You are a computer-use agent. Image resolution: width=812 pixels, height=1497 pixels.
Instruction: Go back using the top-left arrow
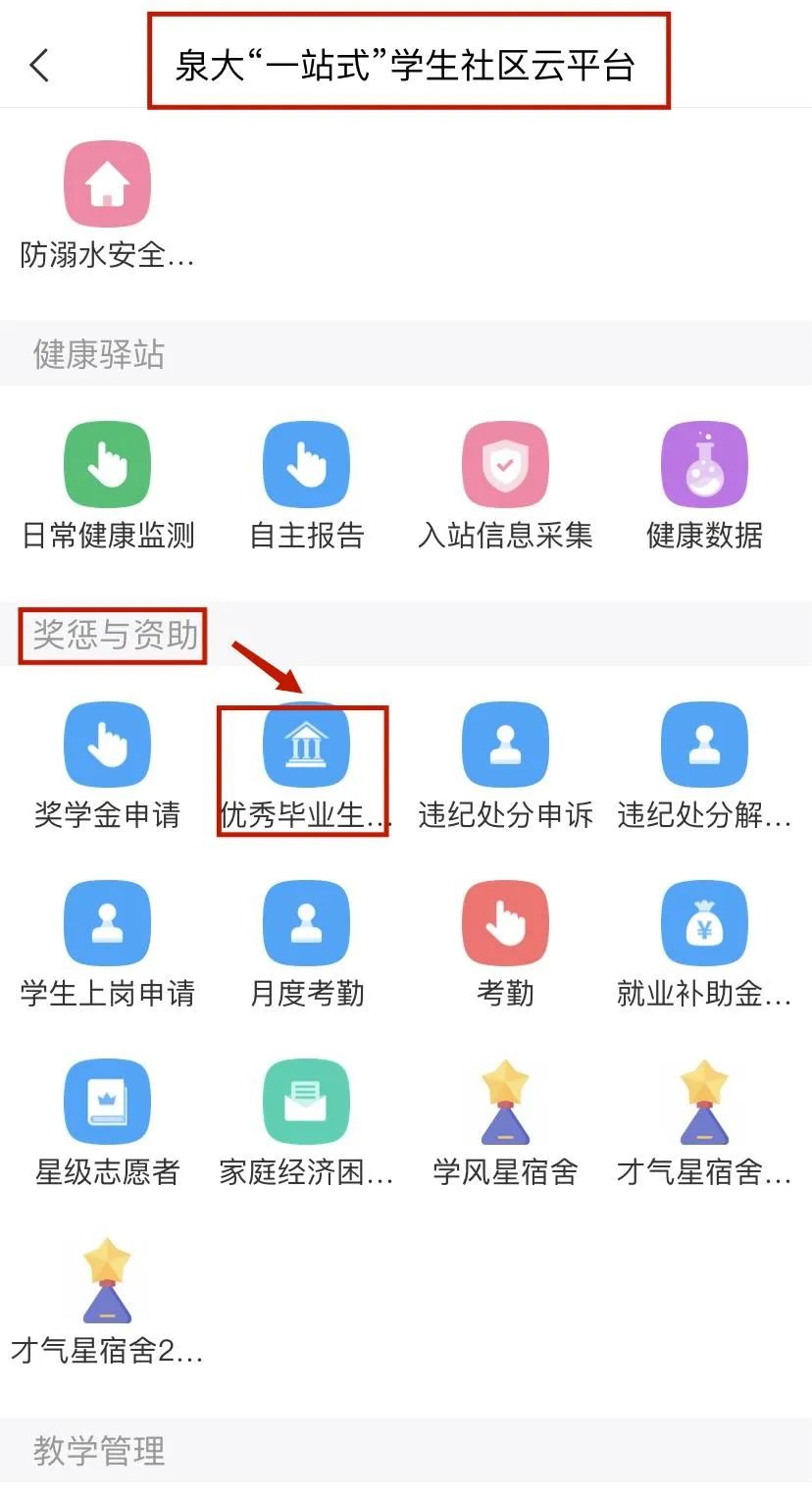[x=39, y=66]
